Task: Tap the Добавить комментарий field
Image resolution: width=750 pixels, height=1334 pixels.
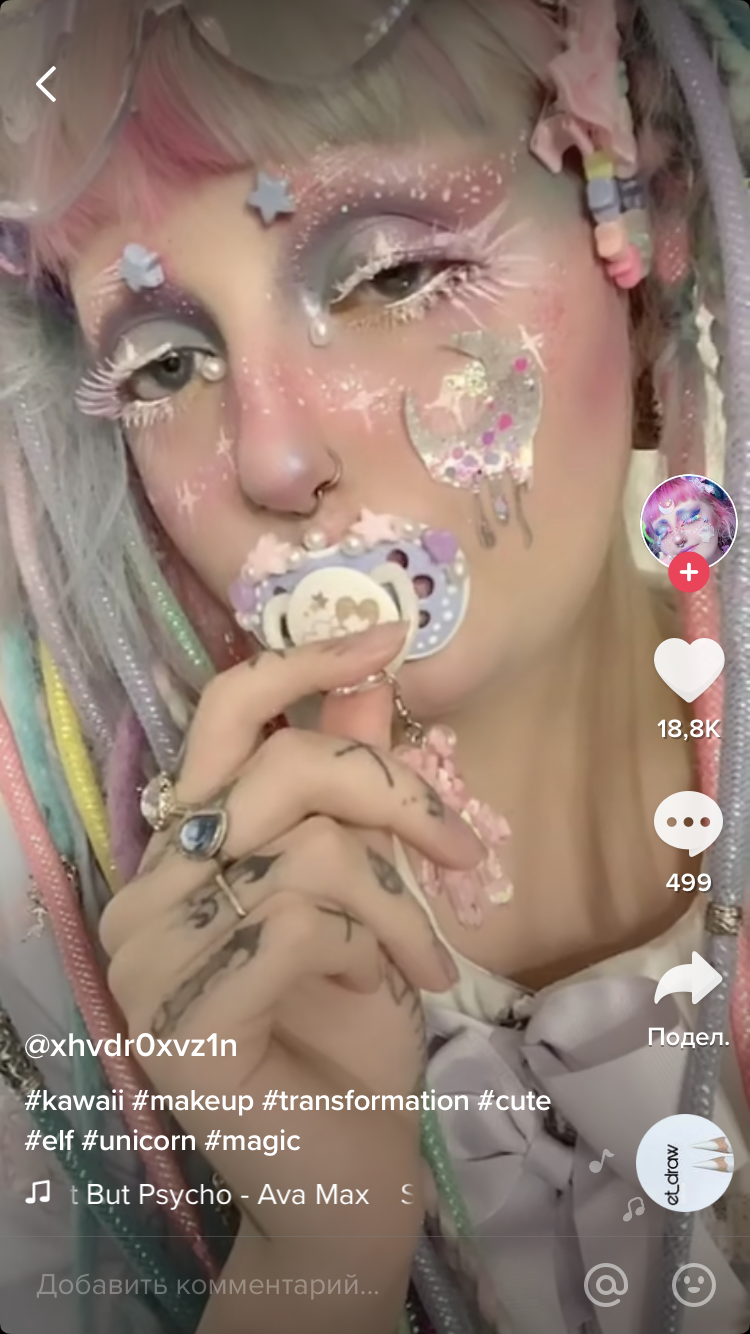Action: click(x=208, y=1285)
